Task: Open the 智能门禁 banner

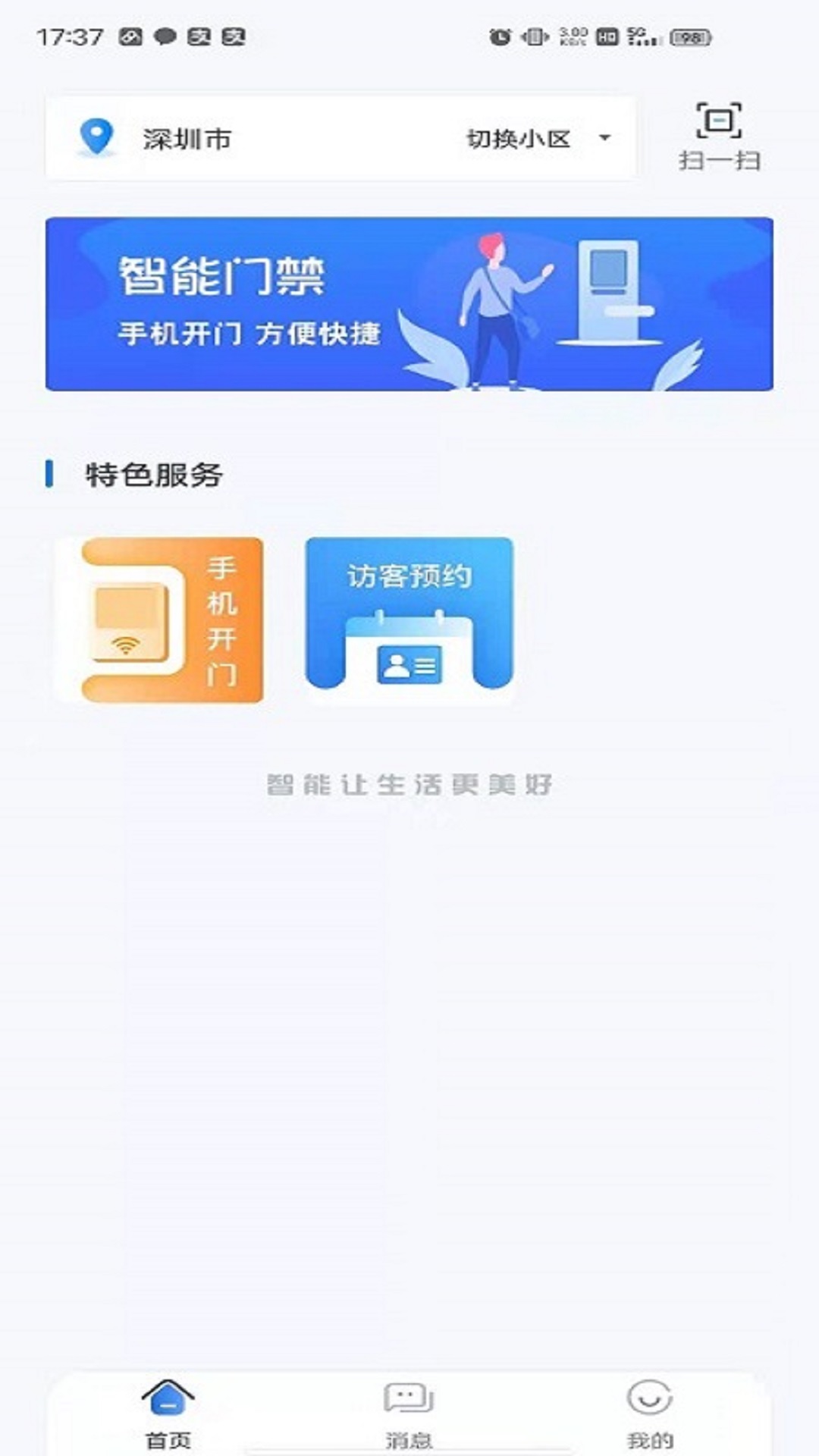Action: 409,304
